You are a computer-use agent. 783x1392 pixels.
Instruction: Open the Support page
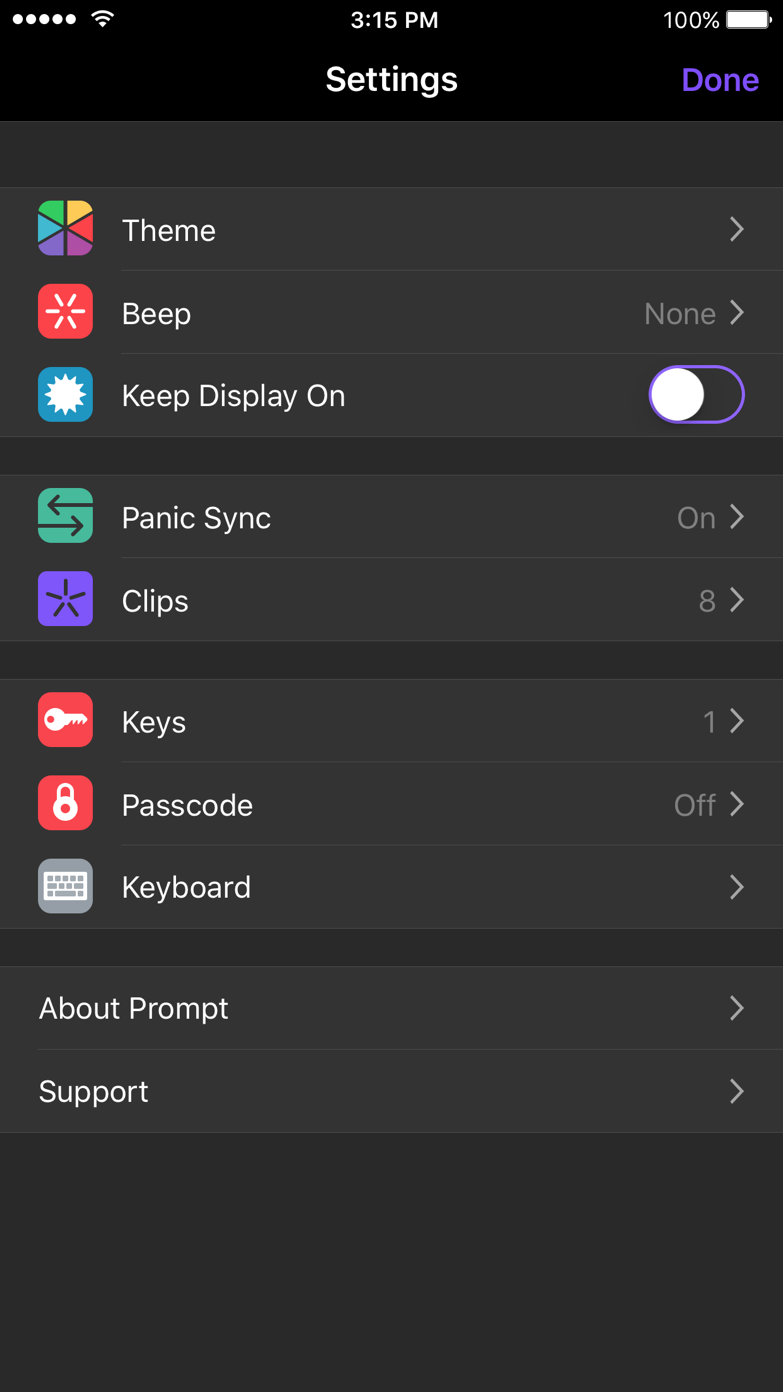tap(391, 1091)
